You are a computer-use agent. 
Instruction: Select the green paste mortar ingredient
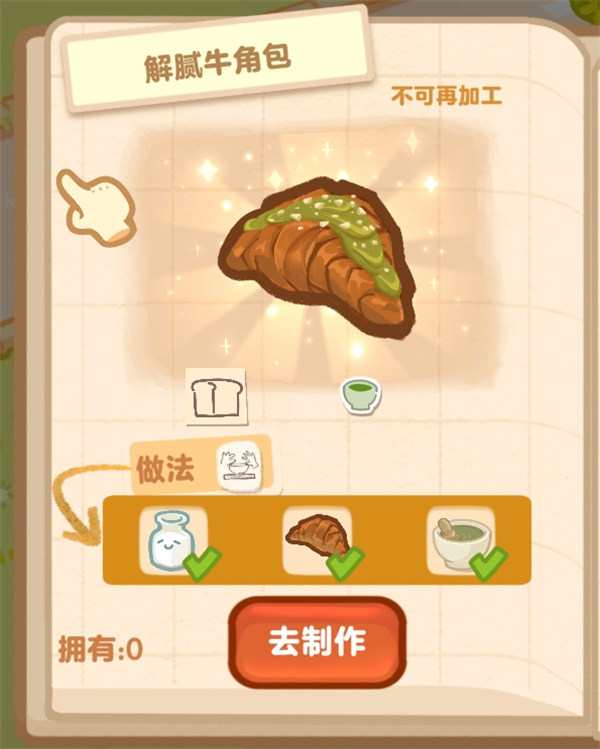pos(461,540)
